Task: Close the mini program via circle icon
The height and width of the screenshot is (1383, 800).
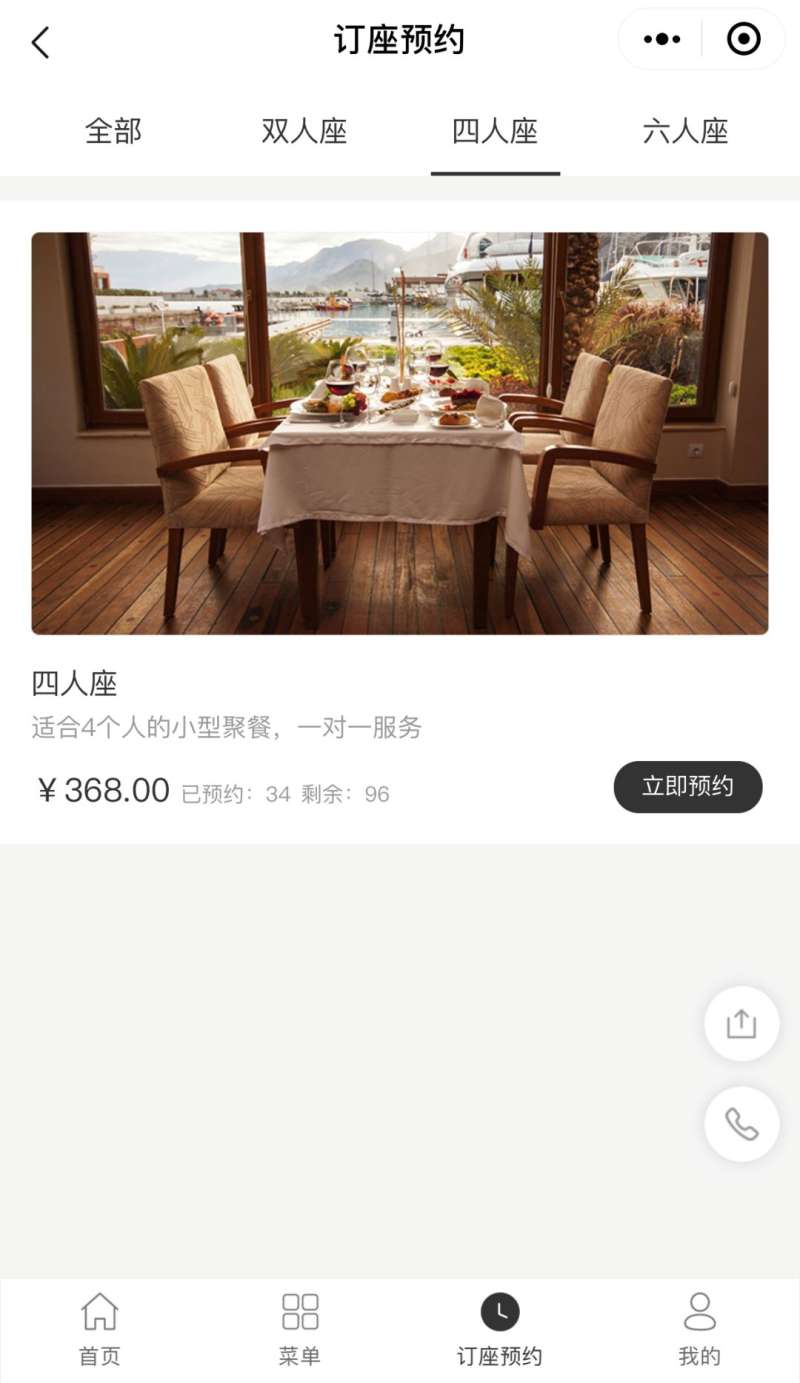Action: coord(743,40)
